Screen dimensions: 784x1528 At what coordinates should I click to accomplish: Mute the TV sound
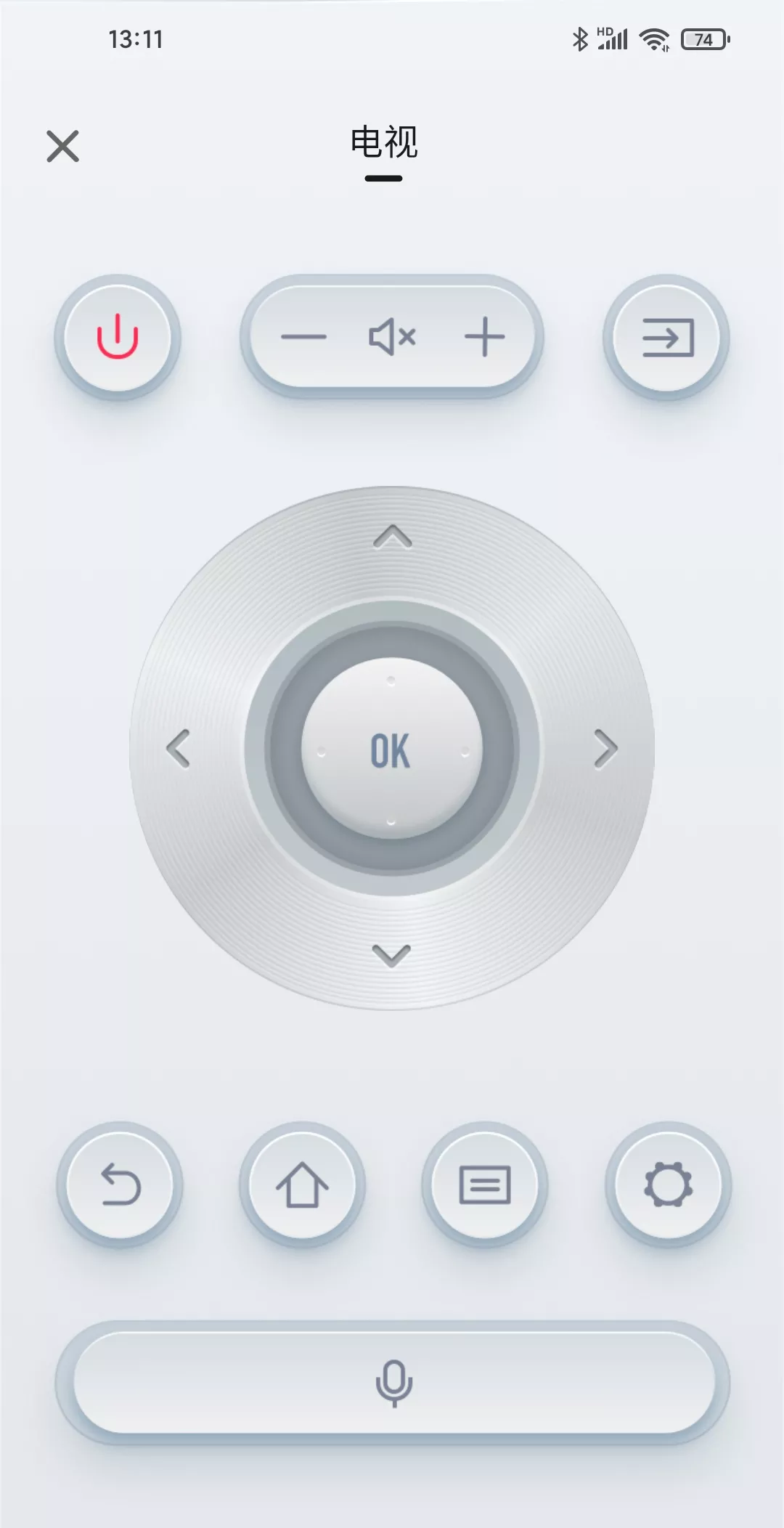(x=392, y=337)
